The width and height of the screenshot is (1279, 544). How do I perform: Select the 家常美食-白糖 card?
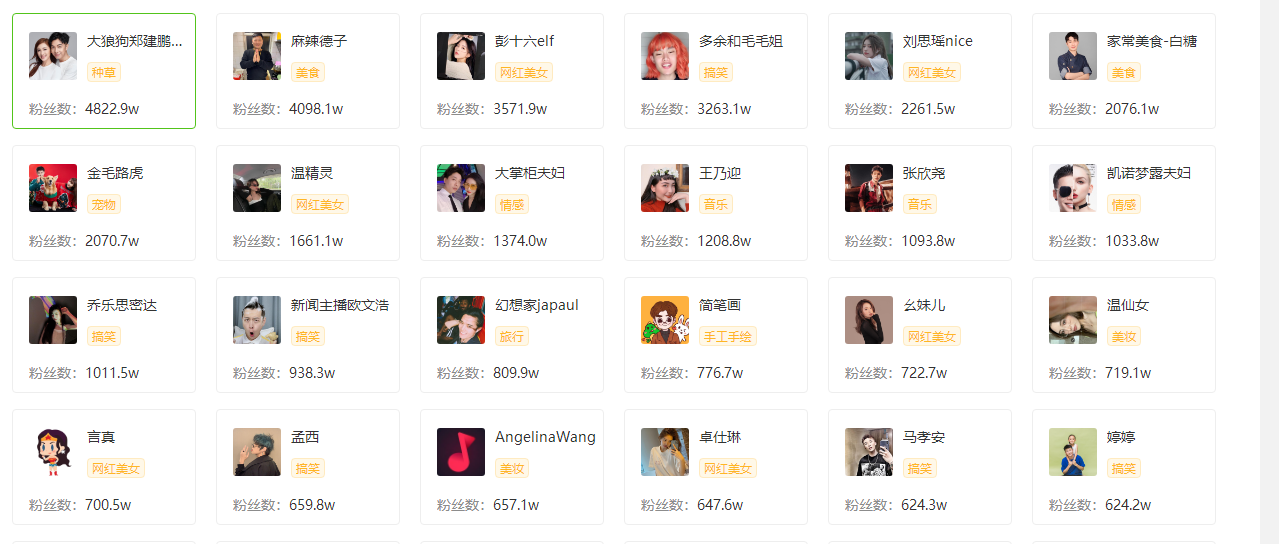1124,71
